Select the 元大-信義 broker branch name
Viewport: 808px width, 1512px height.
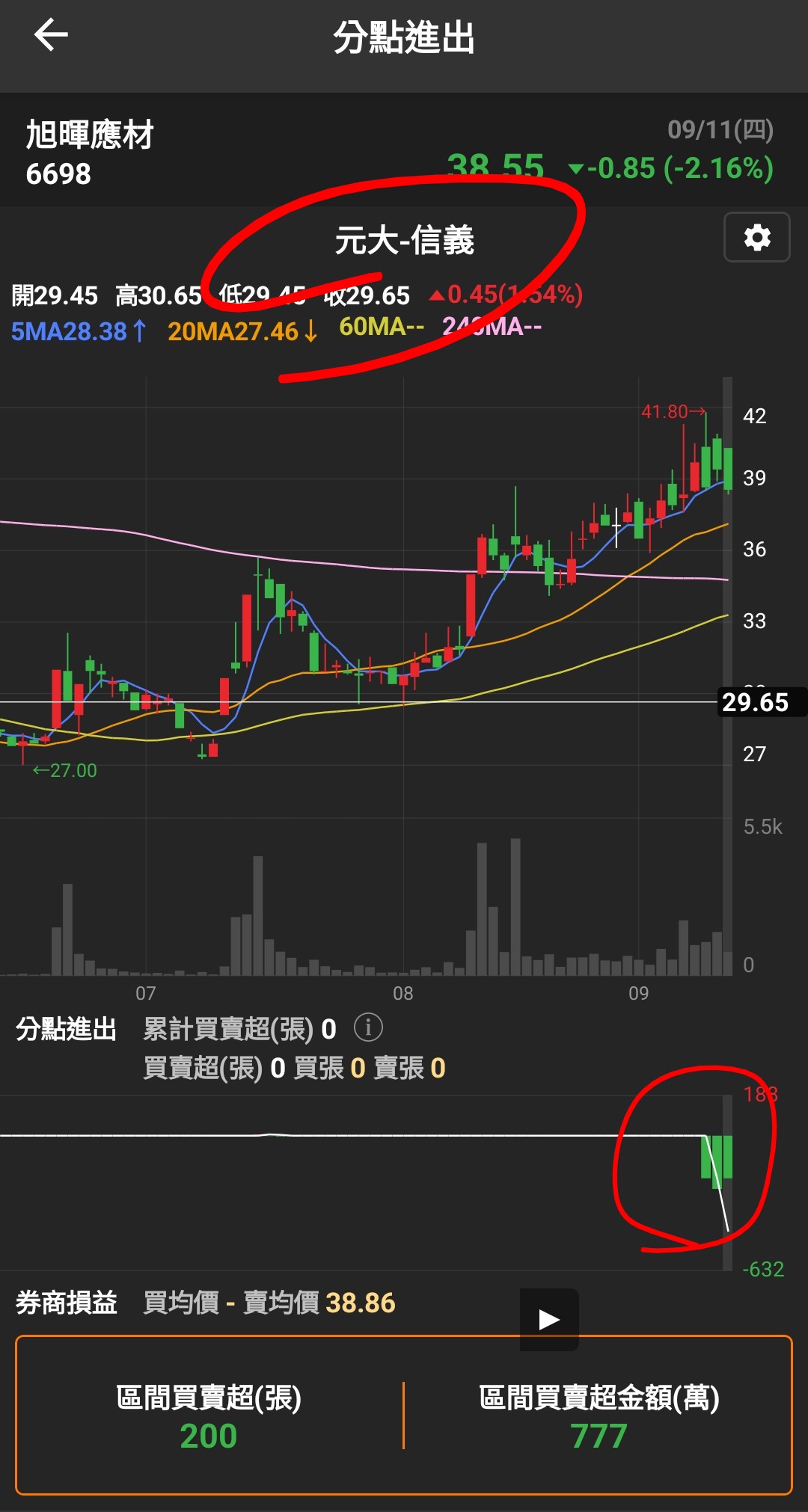coord(404,241)
